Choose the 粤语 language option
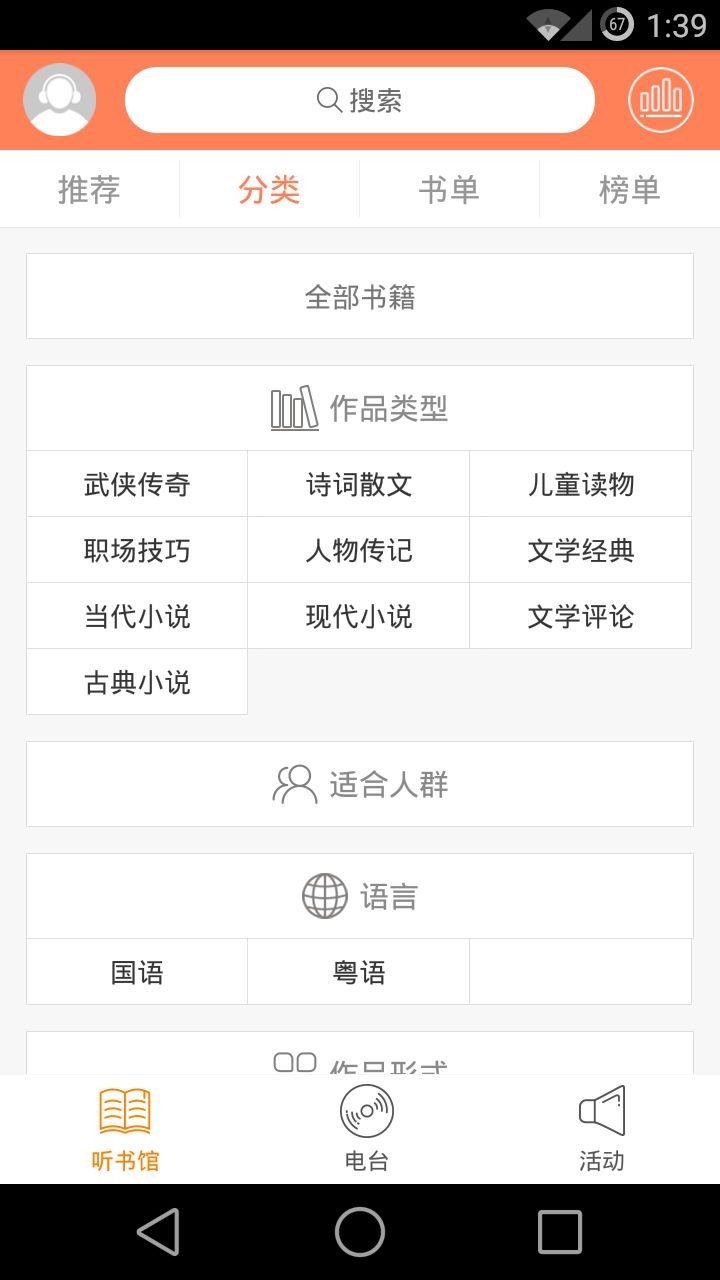Viewport: 720px width, 1280px height. click(358, 971)
